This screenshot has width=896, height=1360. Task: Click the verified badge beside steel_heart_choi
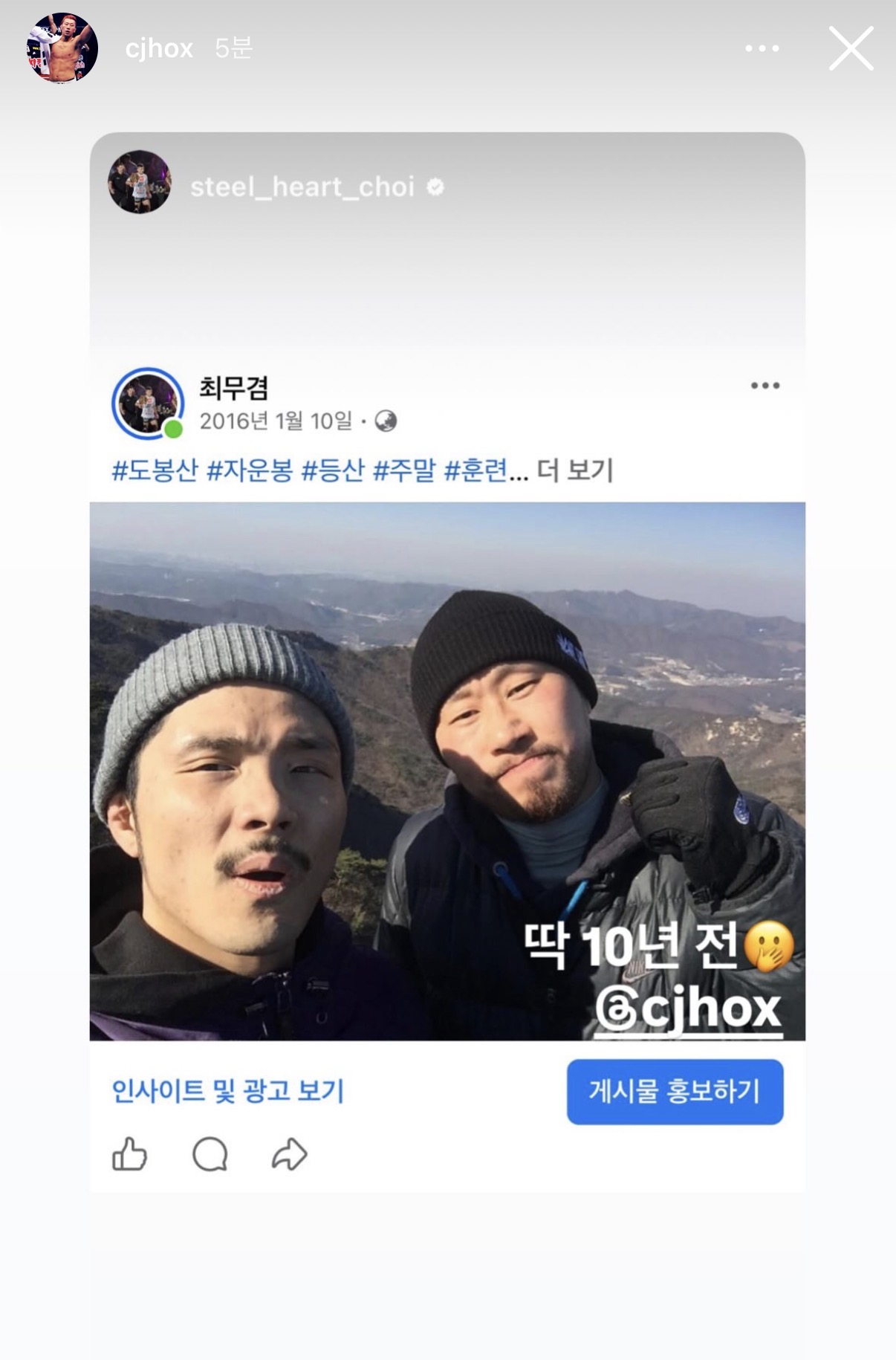coord(435,189)
